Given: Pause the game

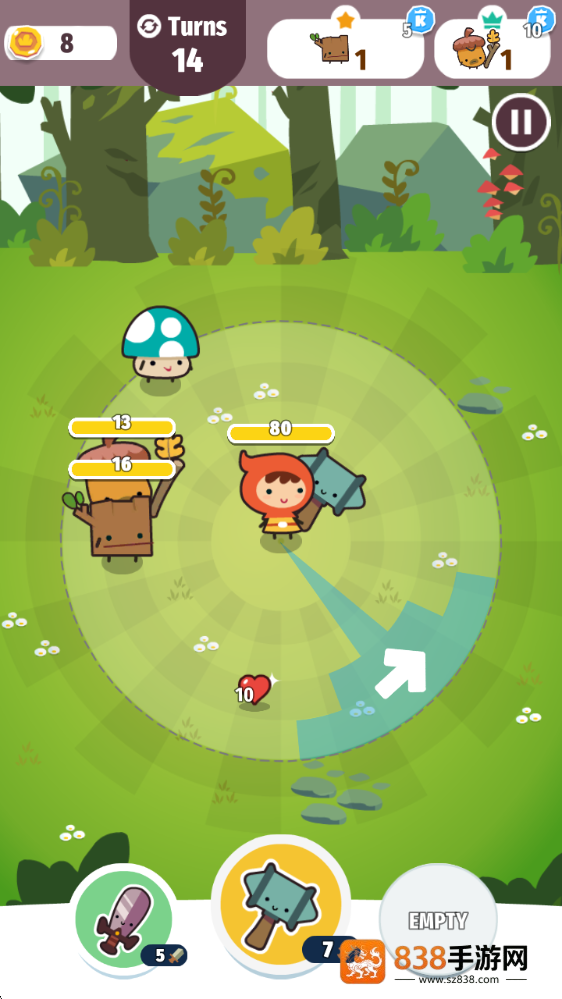Looking at the screenshot, I should click(521, 122).
